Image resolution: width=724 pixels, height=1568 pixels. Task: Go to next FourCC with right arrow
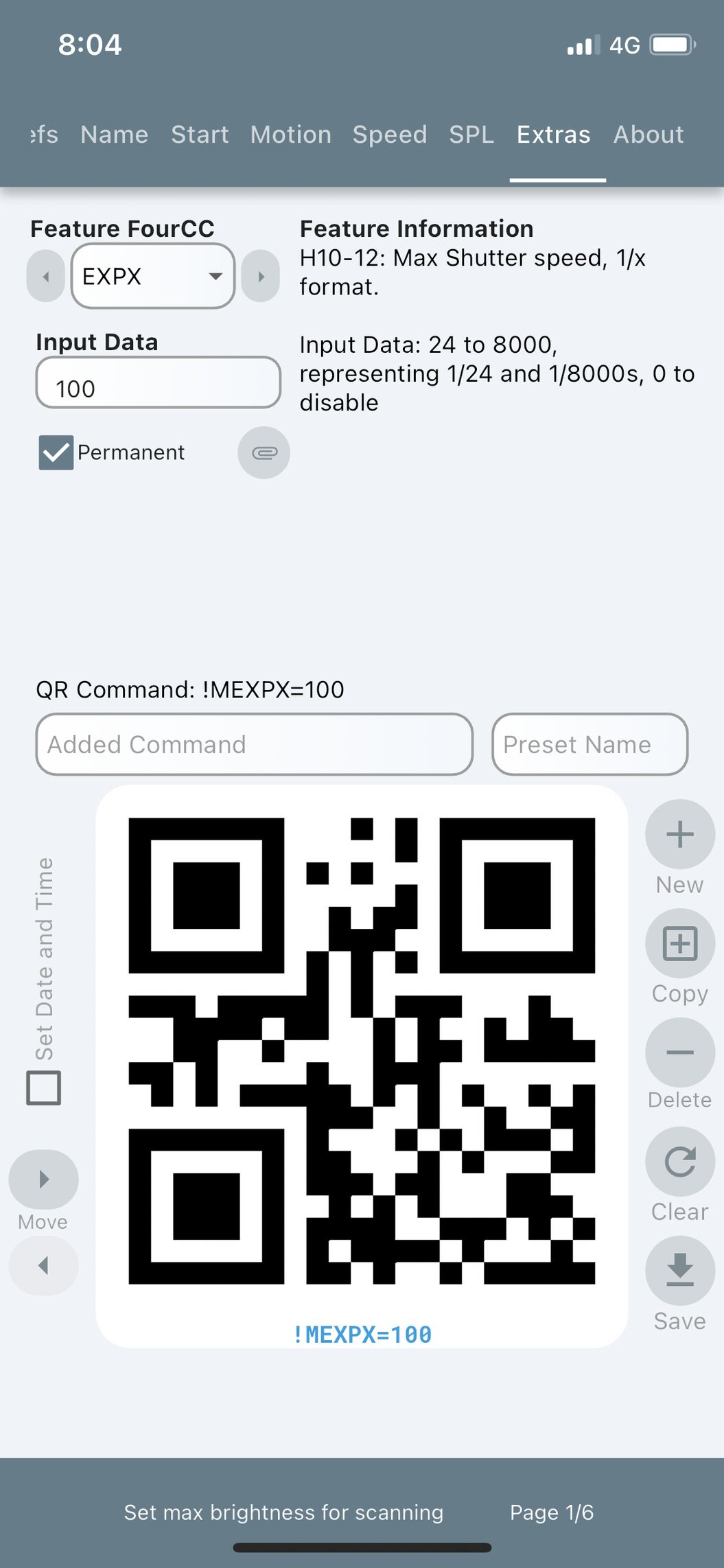point(261,276)
